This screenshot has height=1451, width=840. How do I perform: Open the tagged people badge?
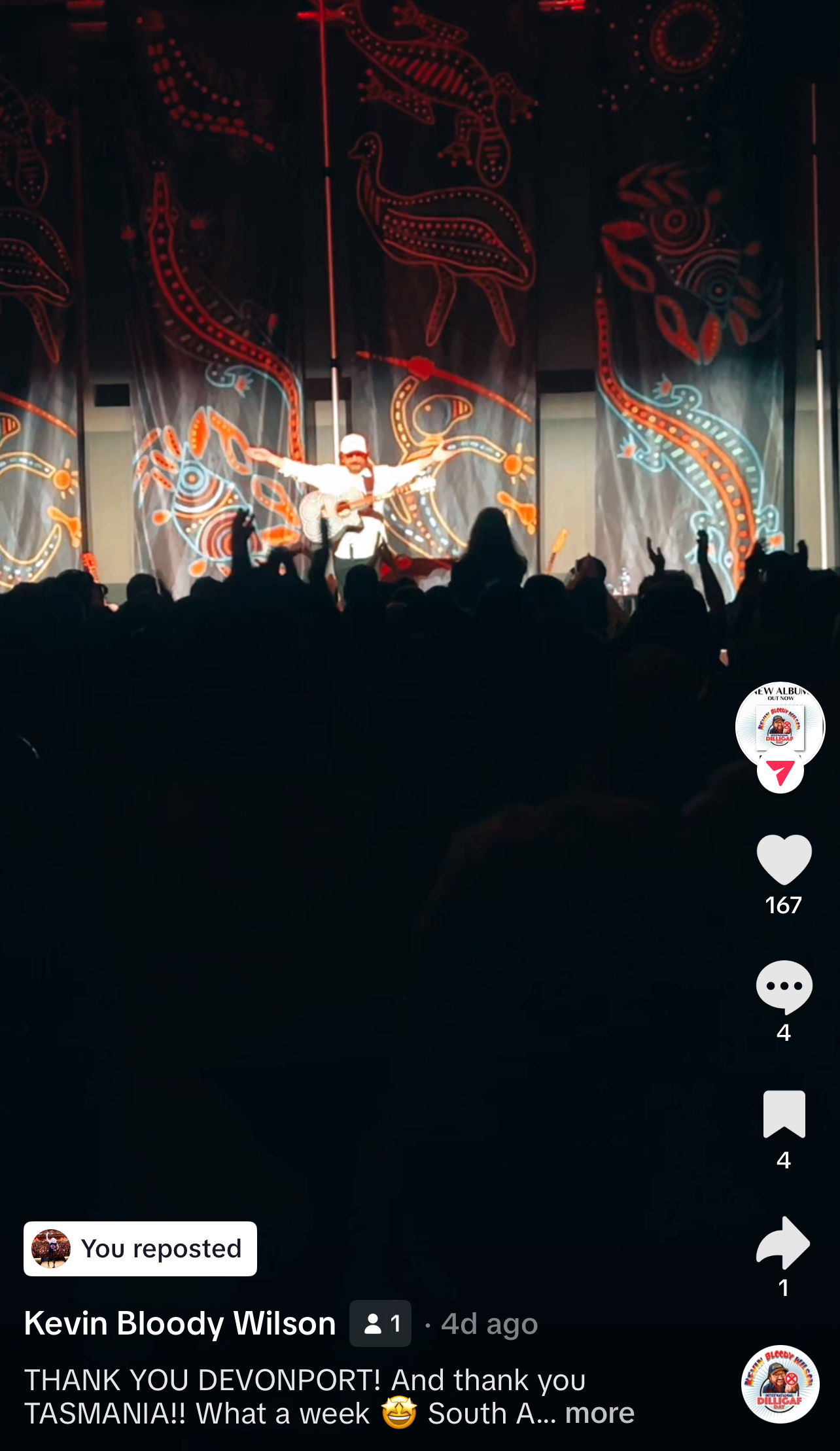click(380, 1323)
